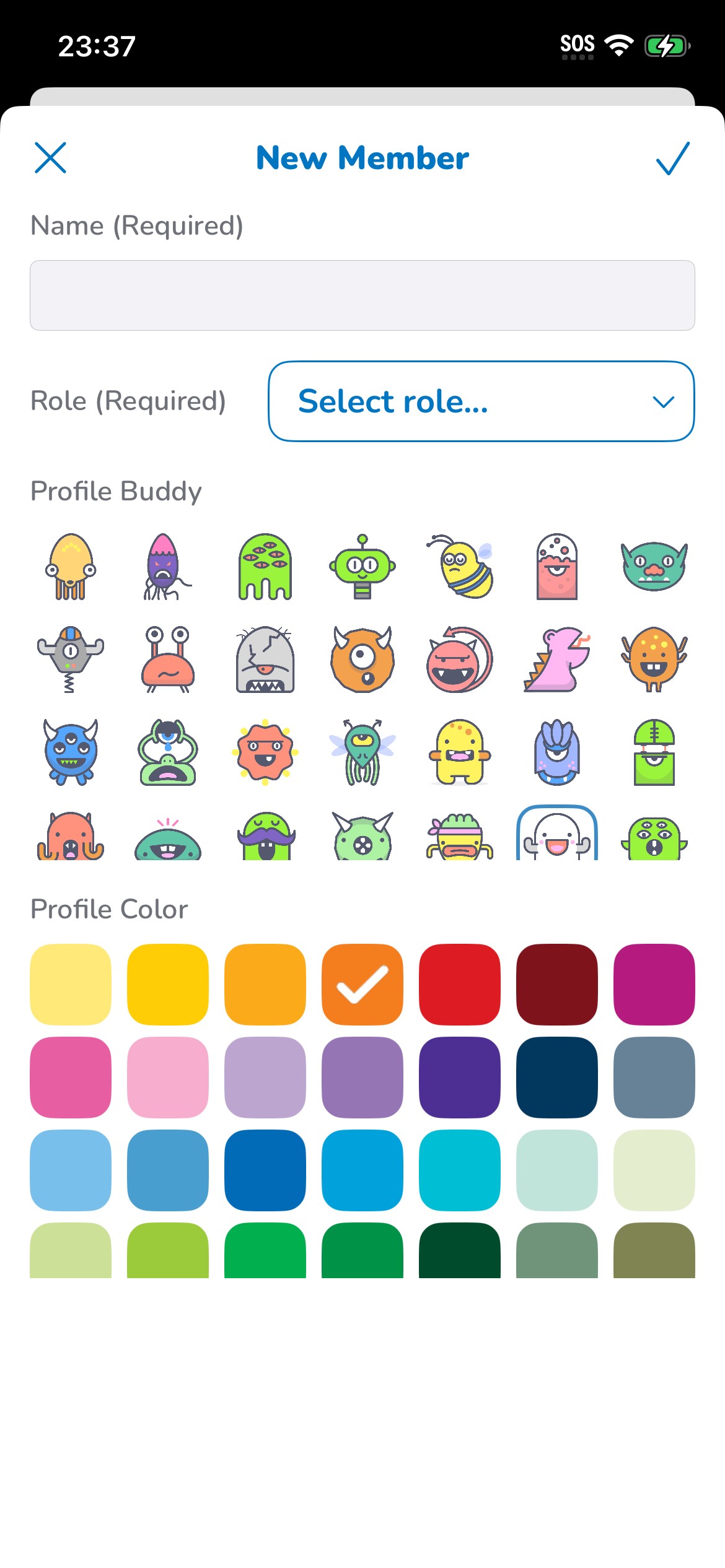Tap the Name text field
Screen dimensions: 725x1568
pyautogui.click(x=362, y=295)
